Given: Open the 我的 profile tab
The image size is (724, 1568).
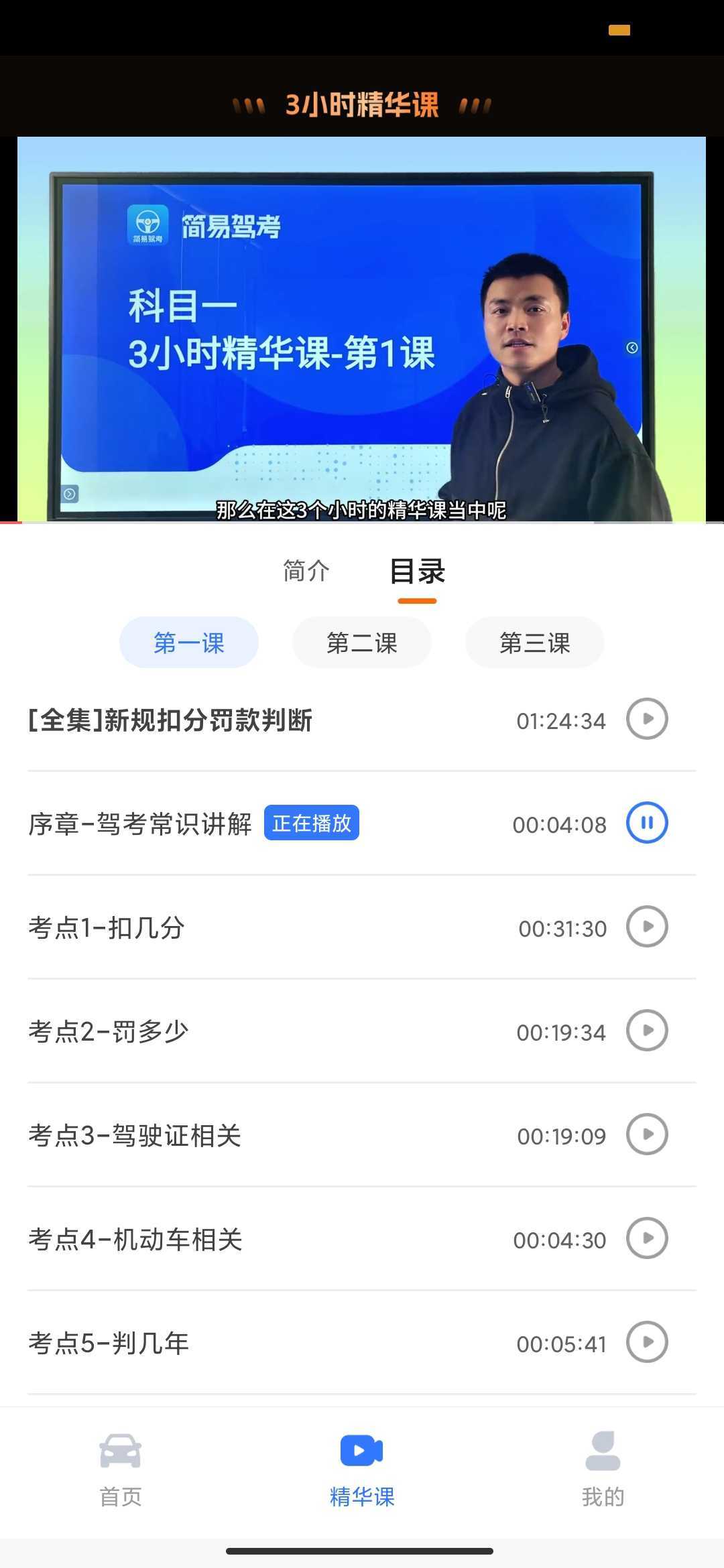Looking at the screenshot, I should click(x=603, y=1469).
